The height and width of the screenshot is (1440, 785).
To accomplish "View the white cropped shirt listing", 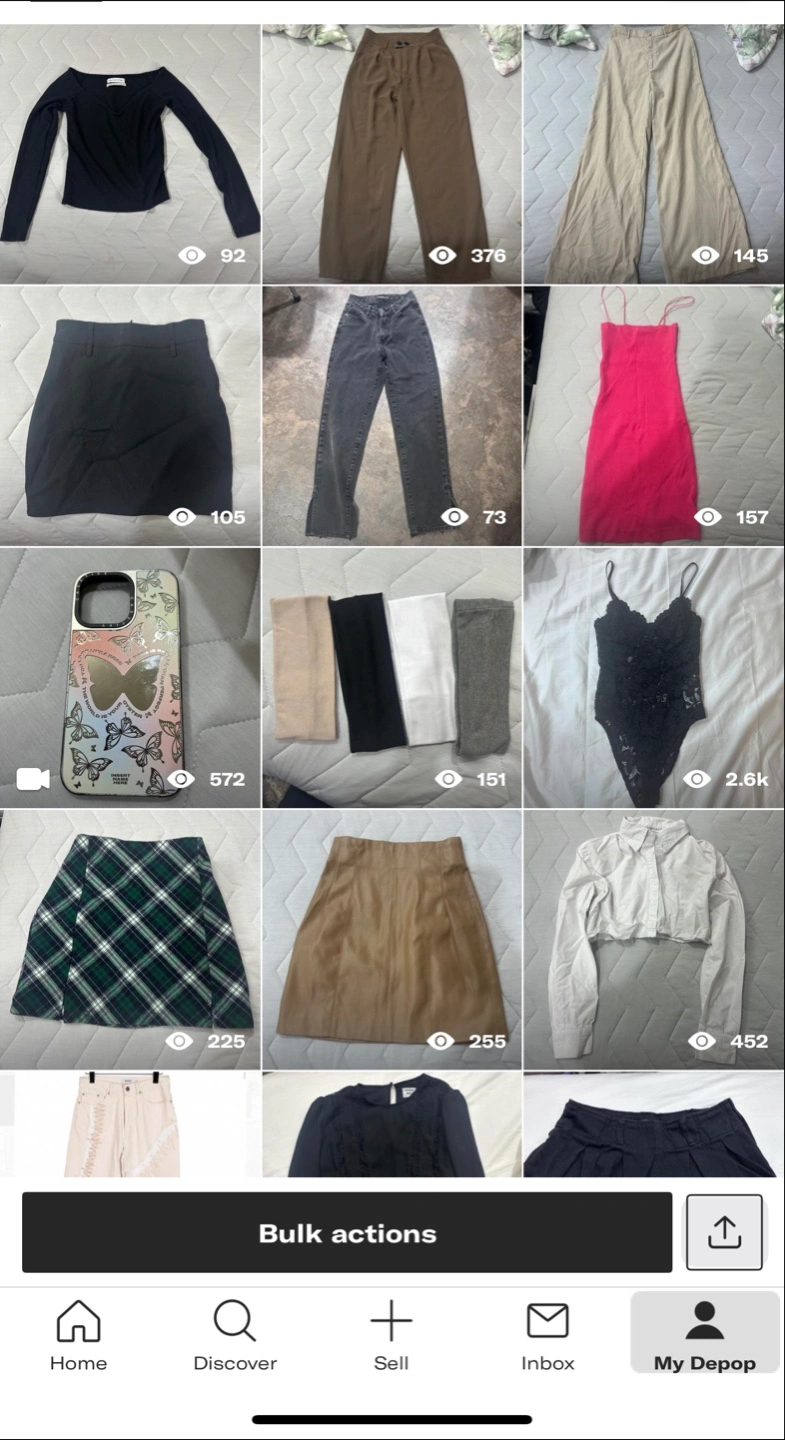I will [654, 940].
